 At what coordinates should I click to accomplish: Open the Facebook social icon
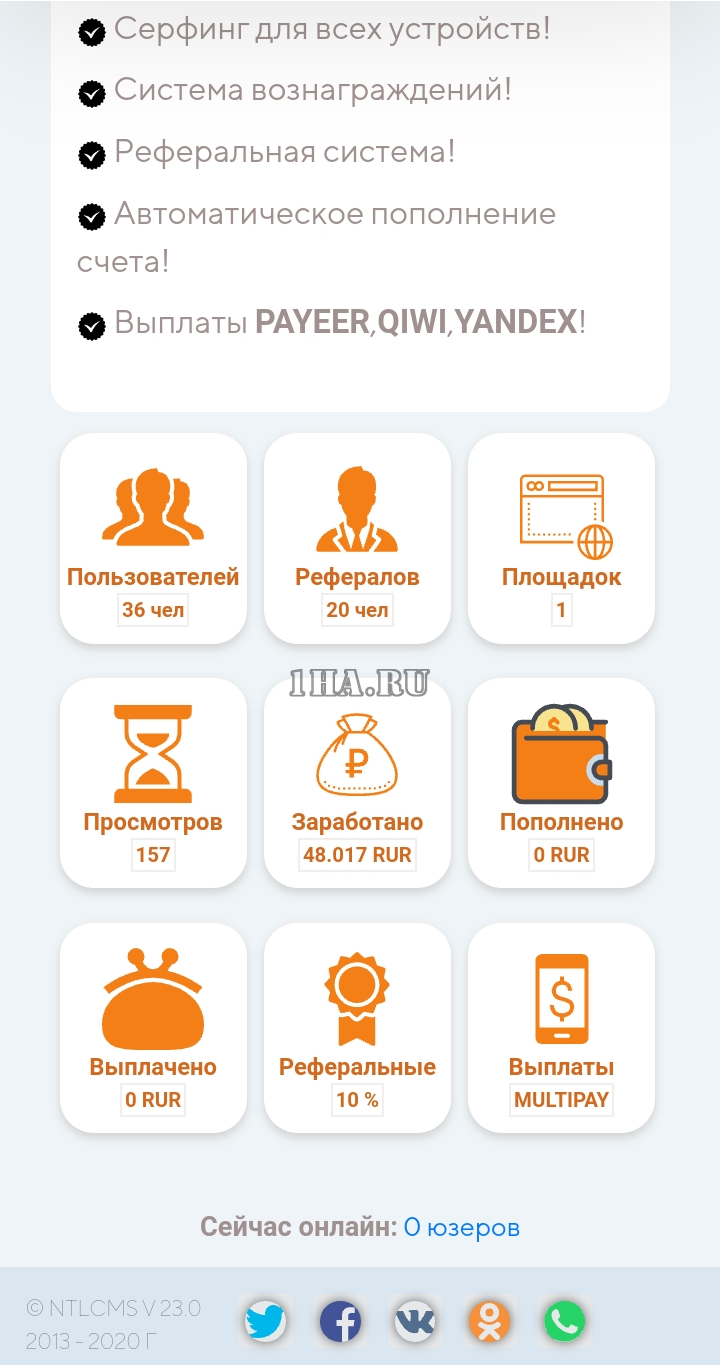pyautogui.click(x=340, y=1321)
